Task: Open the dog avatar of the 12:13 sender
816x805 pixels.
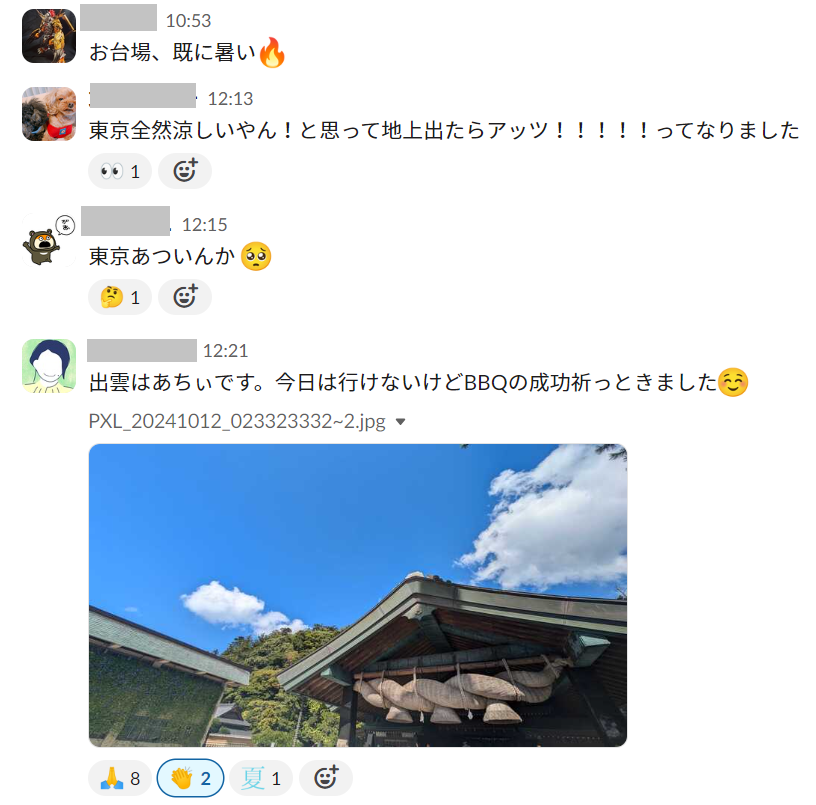Action: coord(49,114)
